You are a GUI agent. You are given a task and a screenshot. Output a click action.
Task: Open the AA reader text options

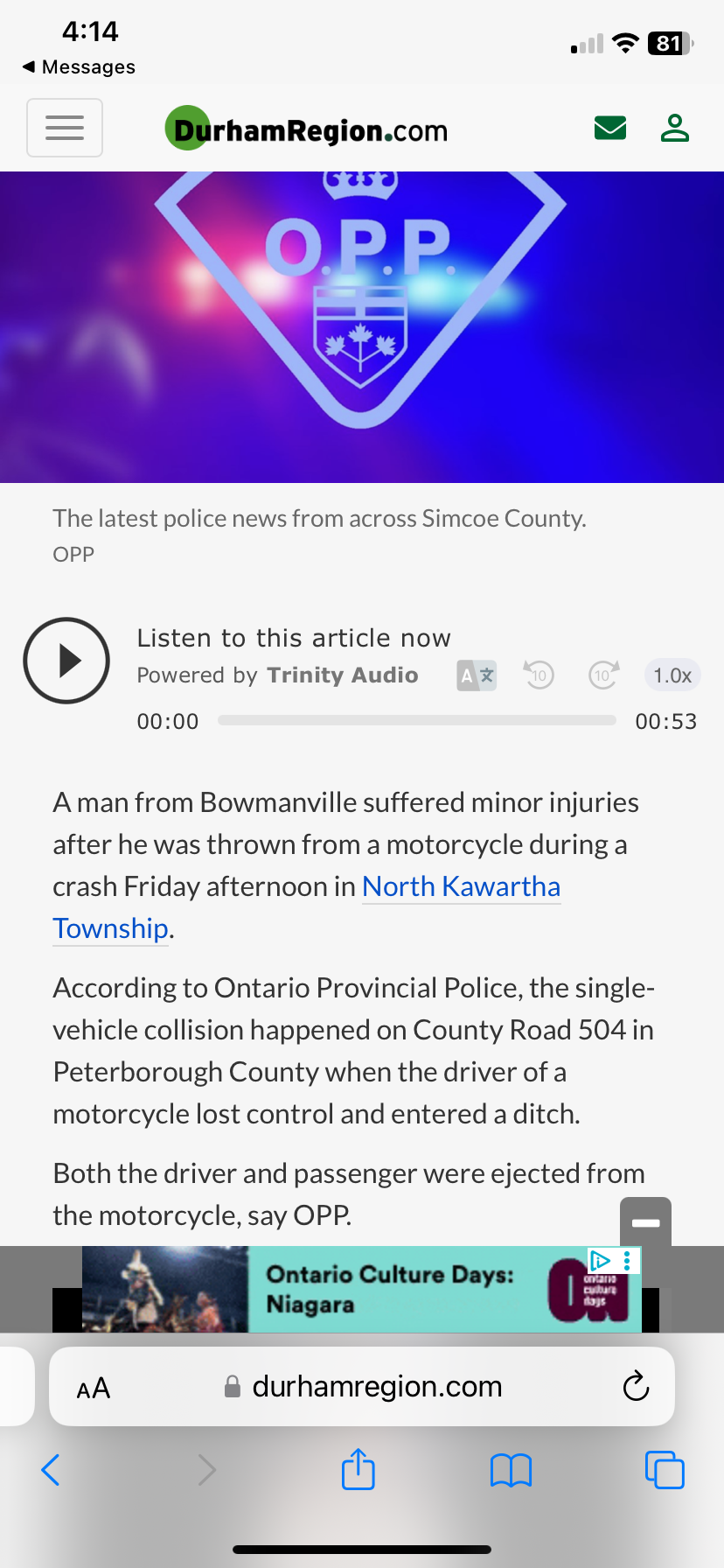tap(94, 1388)
